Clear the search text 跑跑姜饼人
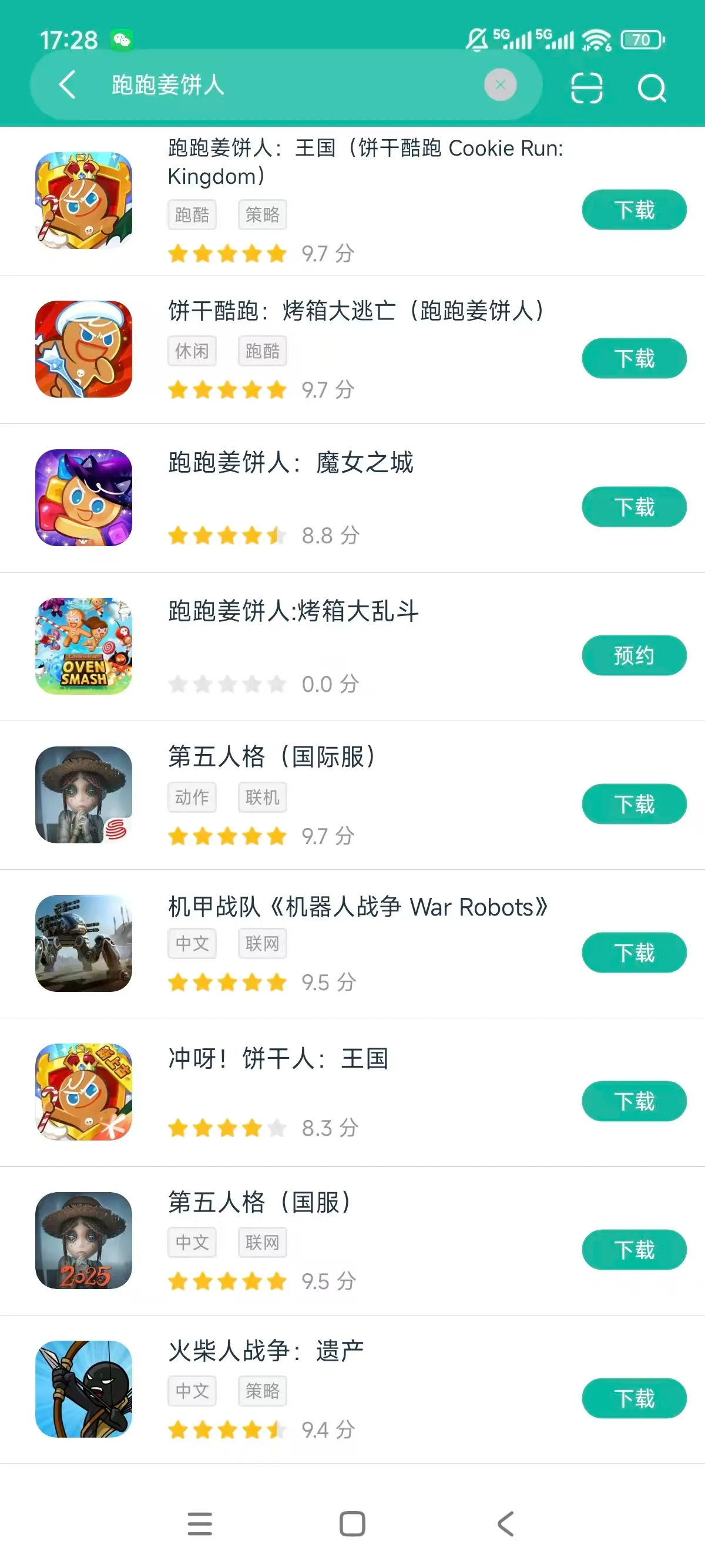The height and width of the screenshot is (1568, 705). (500, 85)
